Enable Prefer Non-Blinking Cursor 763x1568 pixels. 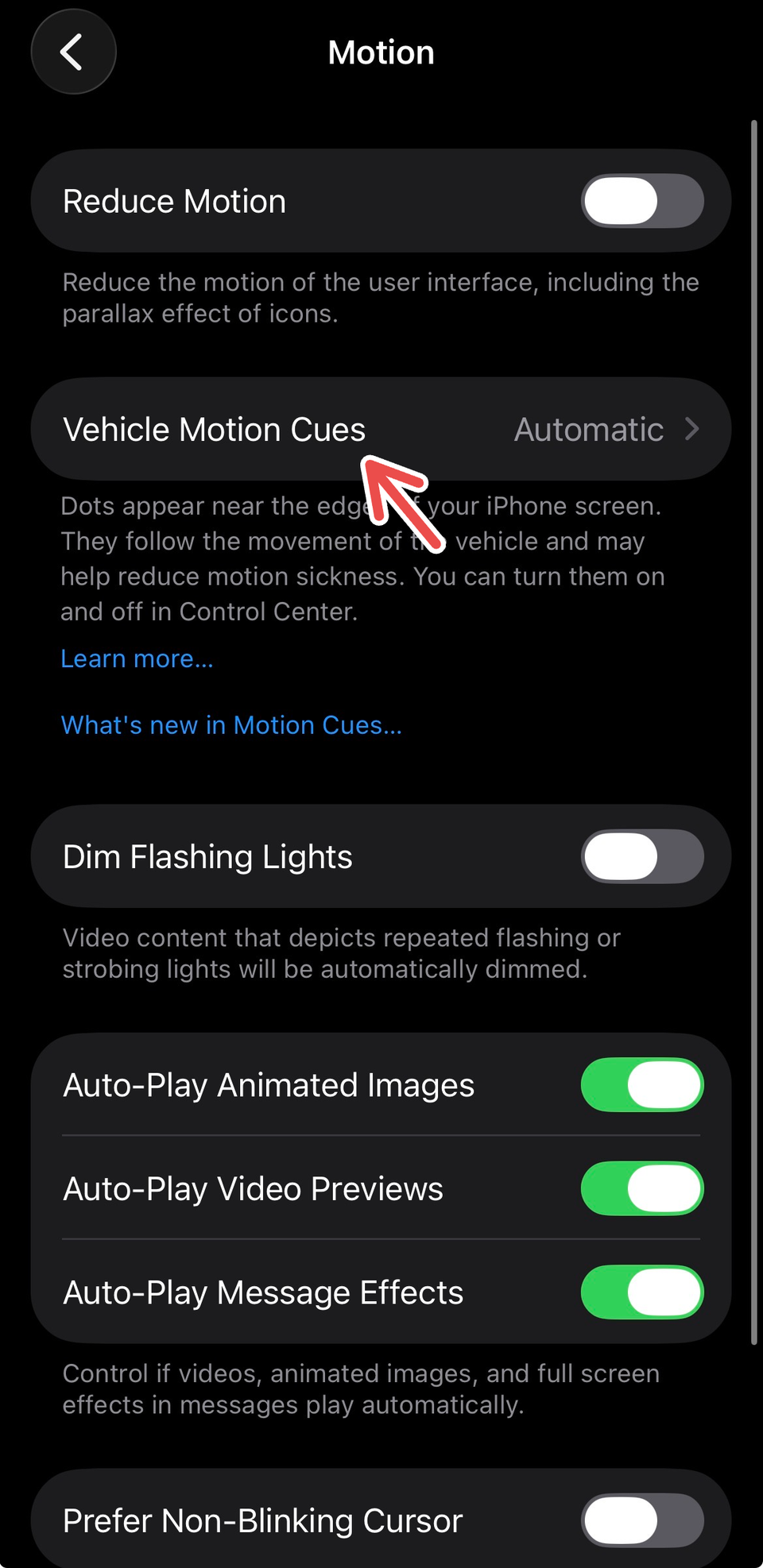tap(641, 1520)
